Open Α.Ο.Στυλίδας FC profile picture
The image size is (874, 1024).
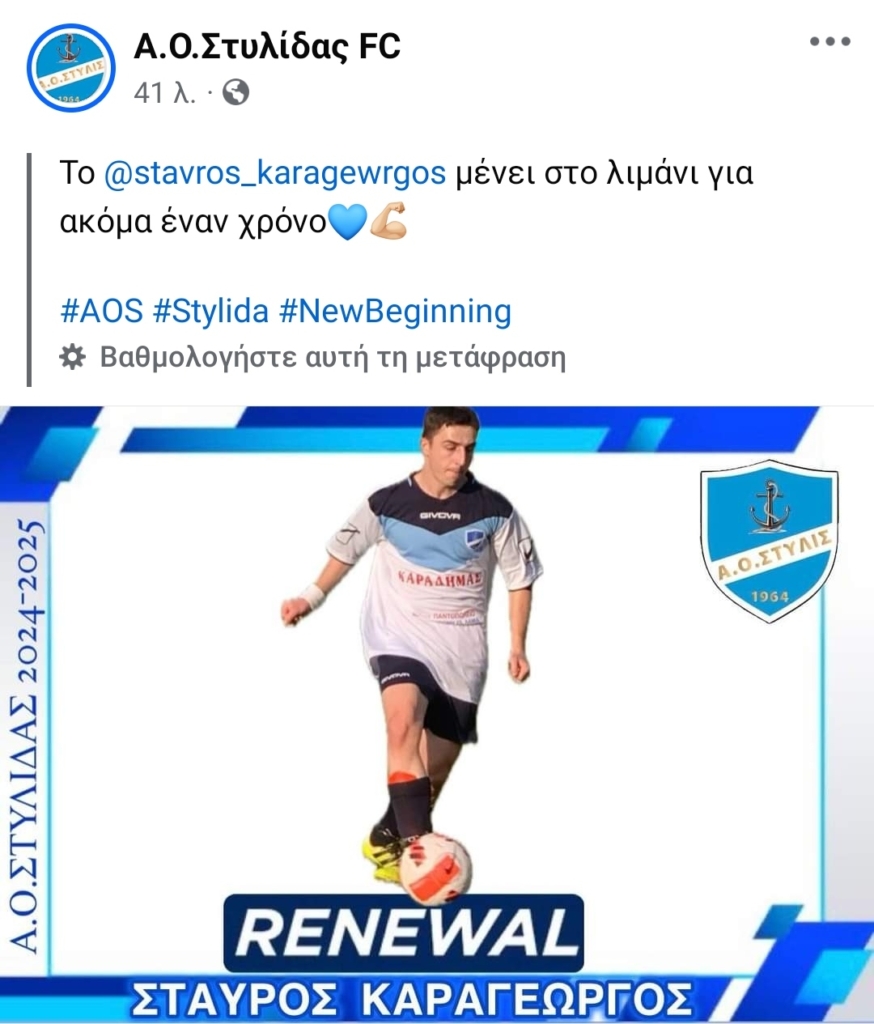click(70, 67)
